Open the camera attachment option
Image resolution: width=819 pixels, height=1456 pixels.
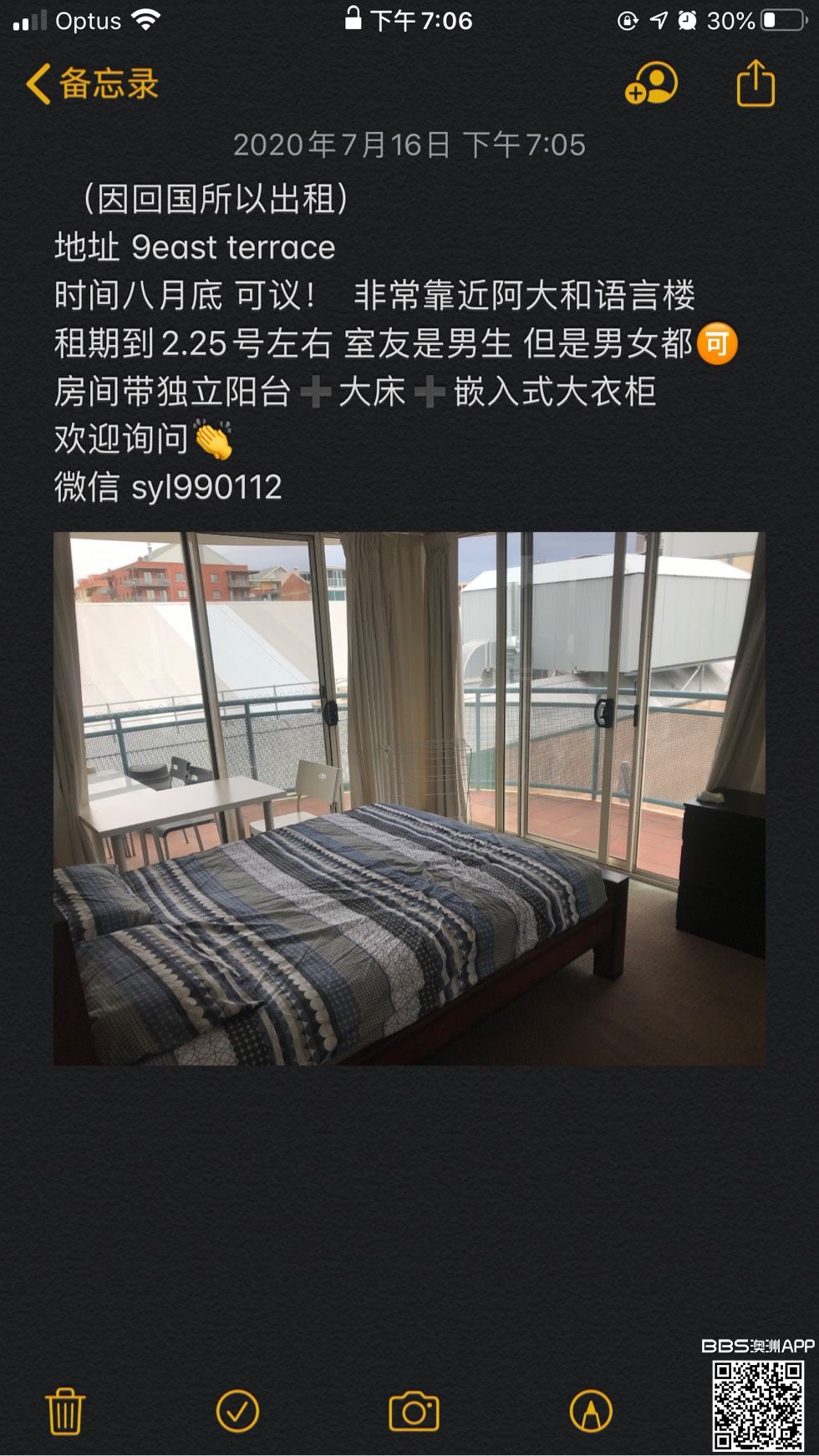pyautogui.click(x=414, y=1411)
